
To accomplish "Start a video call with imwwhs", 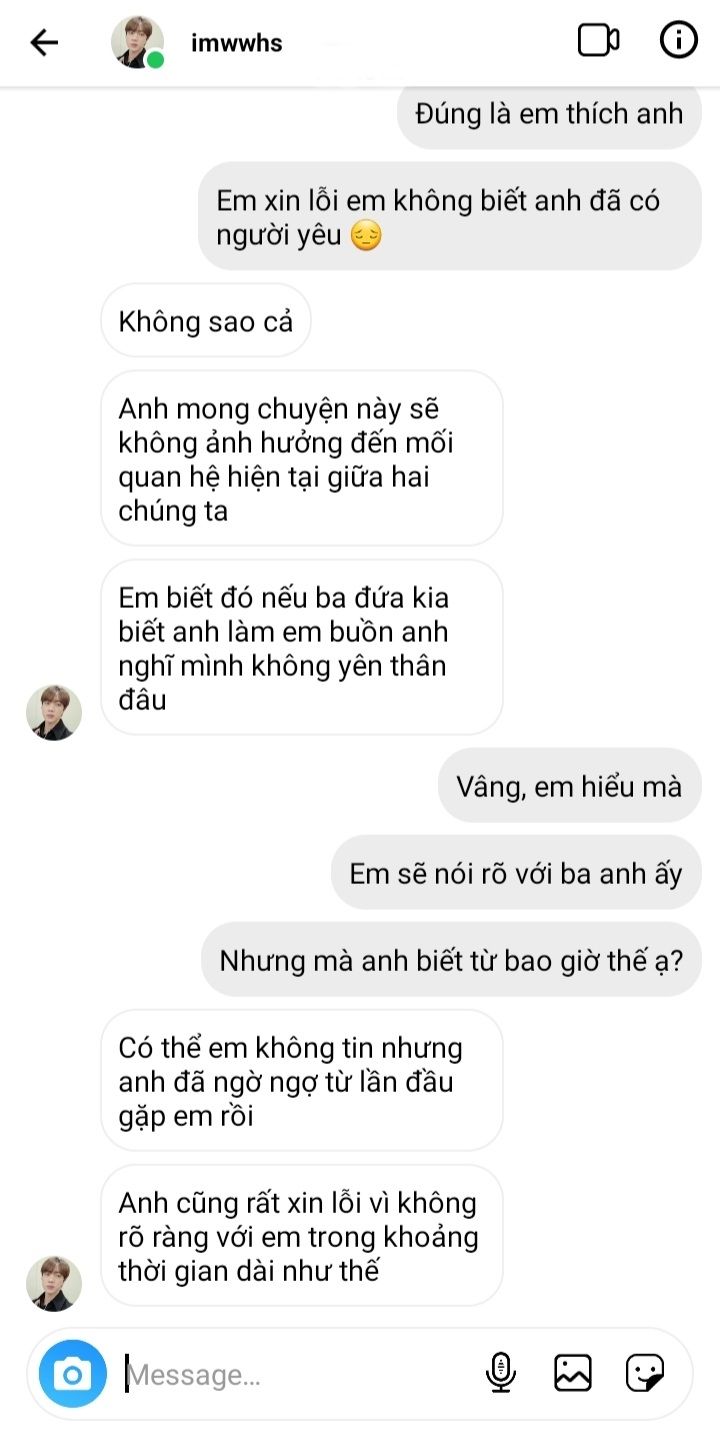I will [x=598, y=41].
